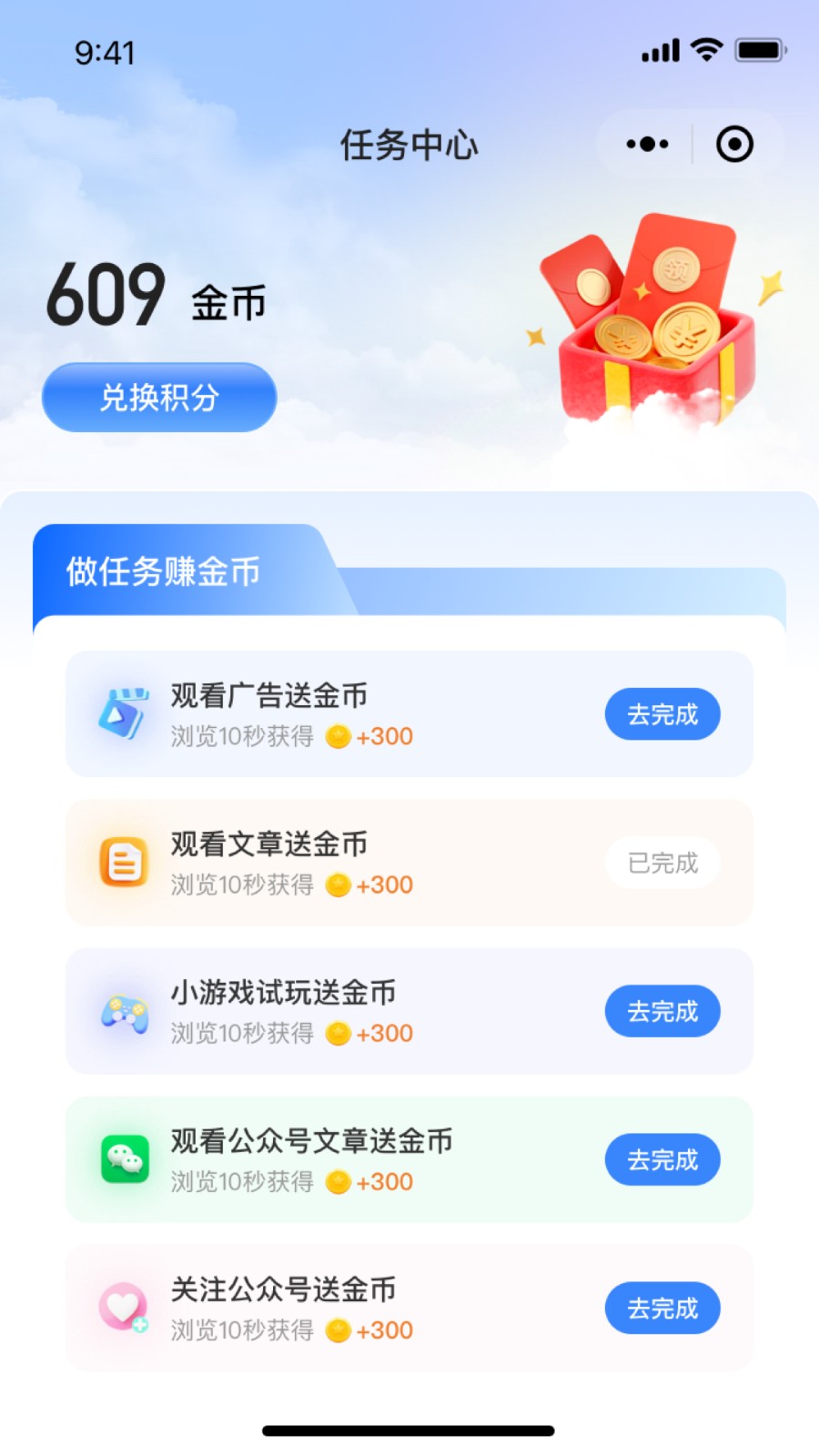Click the 已完成 badge on article task
The width and height of the screenshot is (819, 1456).
pyautogui.click(x=662, y=863)
